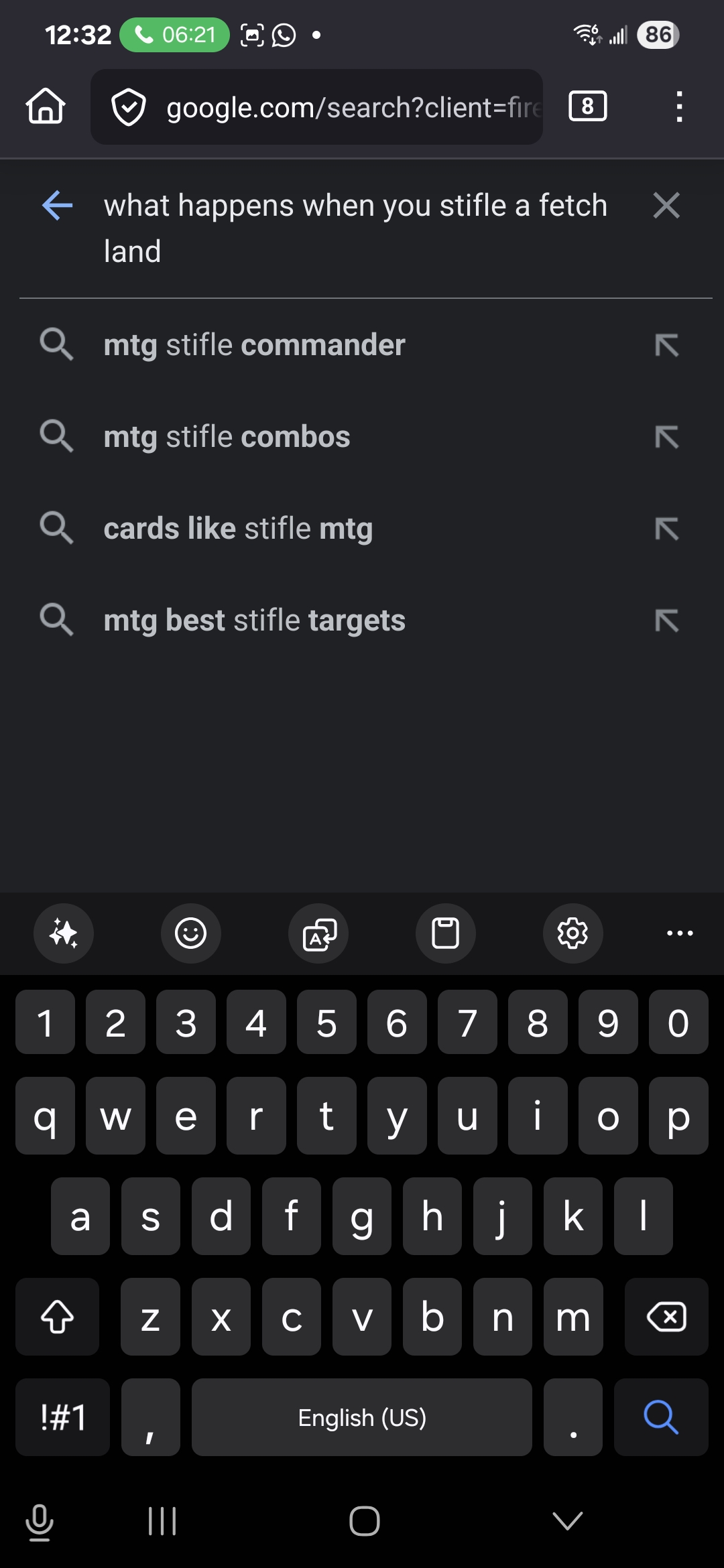Clear the search query with the X
Screen dimensions: 724x1568
[x=666, y=205]
